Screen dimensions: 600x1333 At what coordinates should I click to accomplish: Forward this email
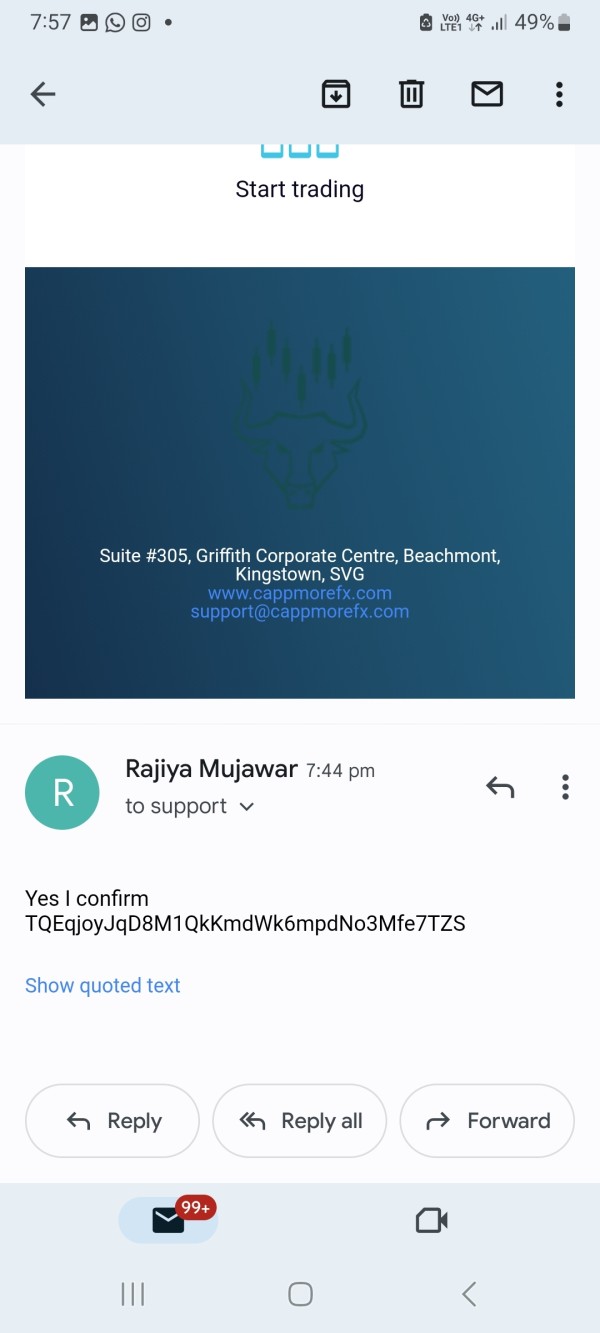487,1121
